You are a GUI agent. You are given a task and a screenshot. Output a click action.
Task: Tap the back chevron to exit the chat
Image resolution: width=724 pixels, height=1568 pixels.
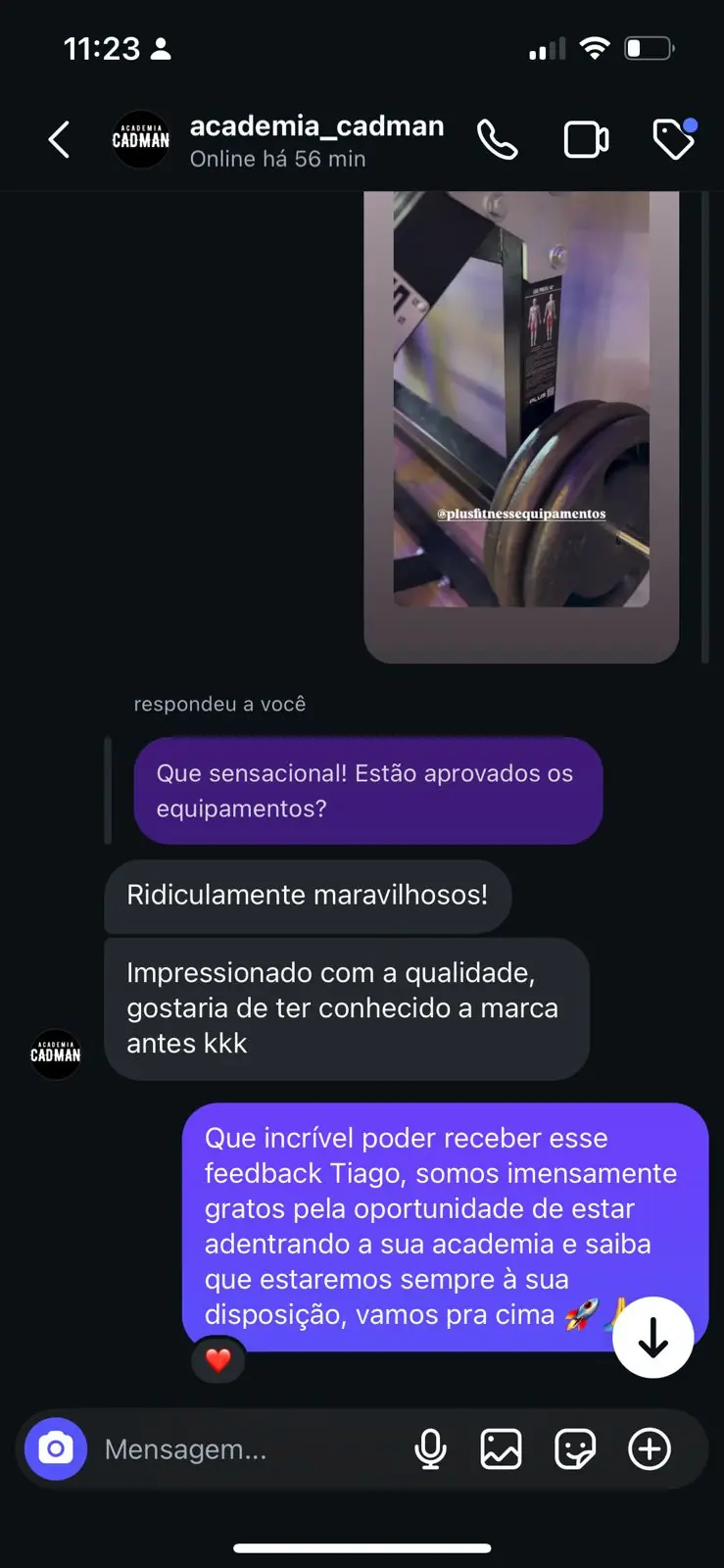pos(58,139)
